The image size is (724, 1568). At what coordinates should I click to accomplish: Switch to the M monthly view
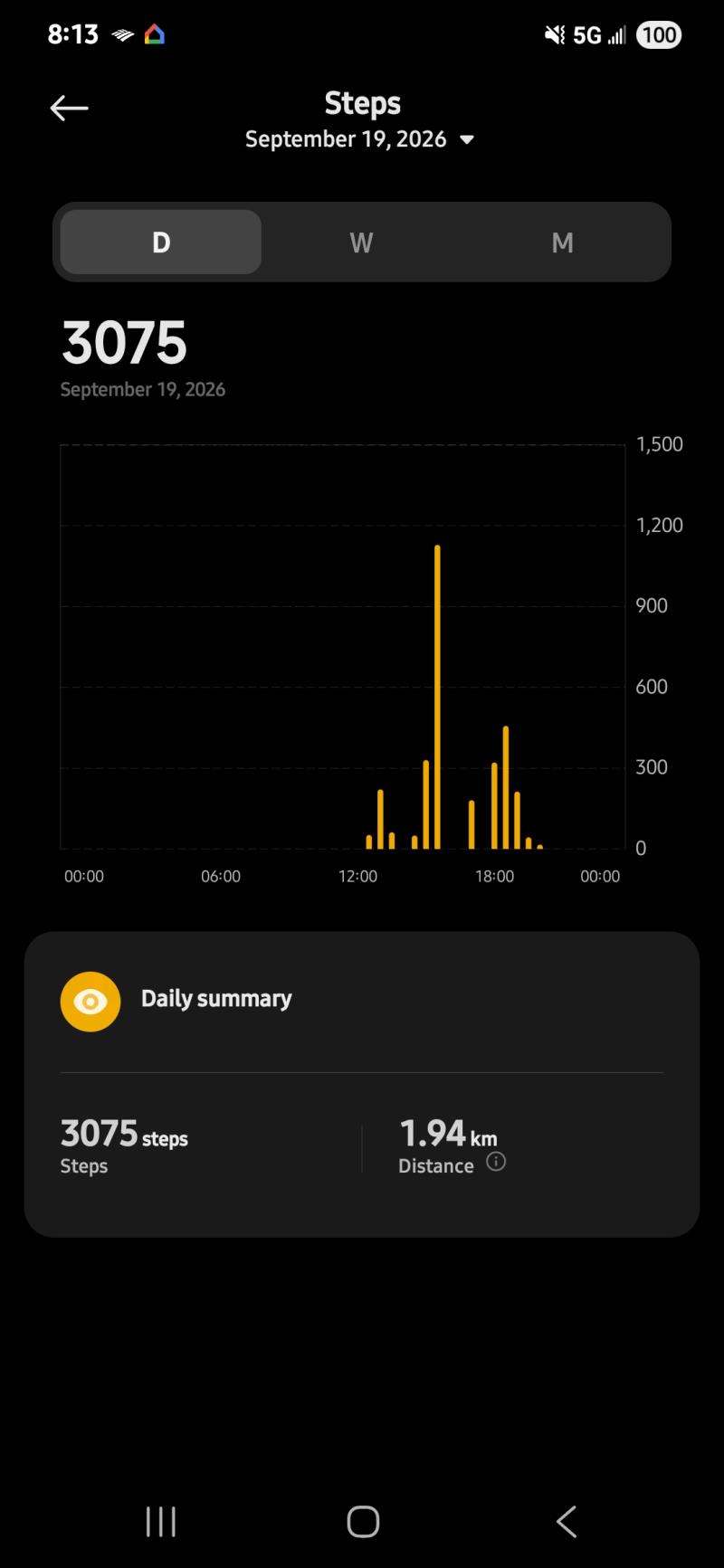562,242
